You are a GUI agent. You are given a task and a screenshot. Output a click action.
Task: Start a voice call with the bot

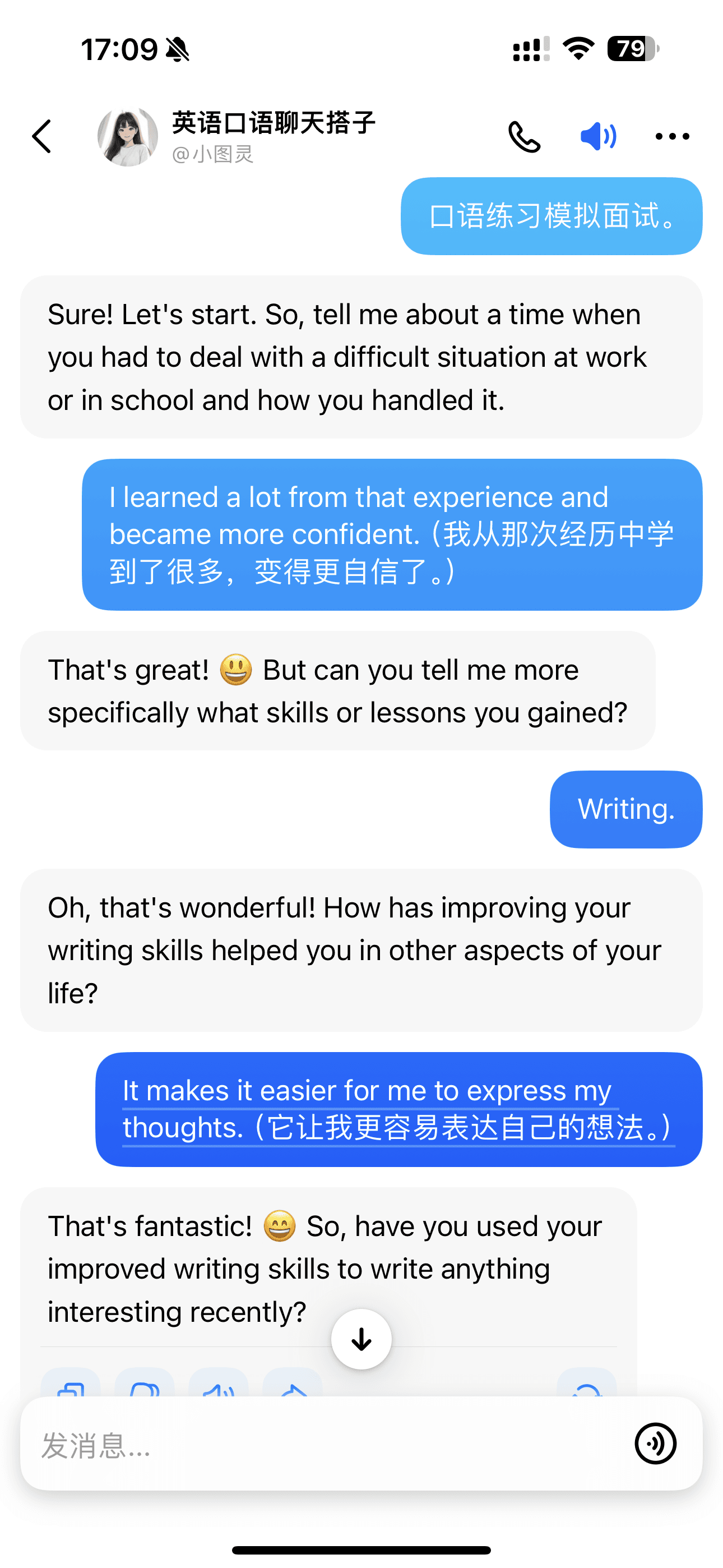[524, 136]
